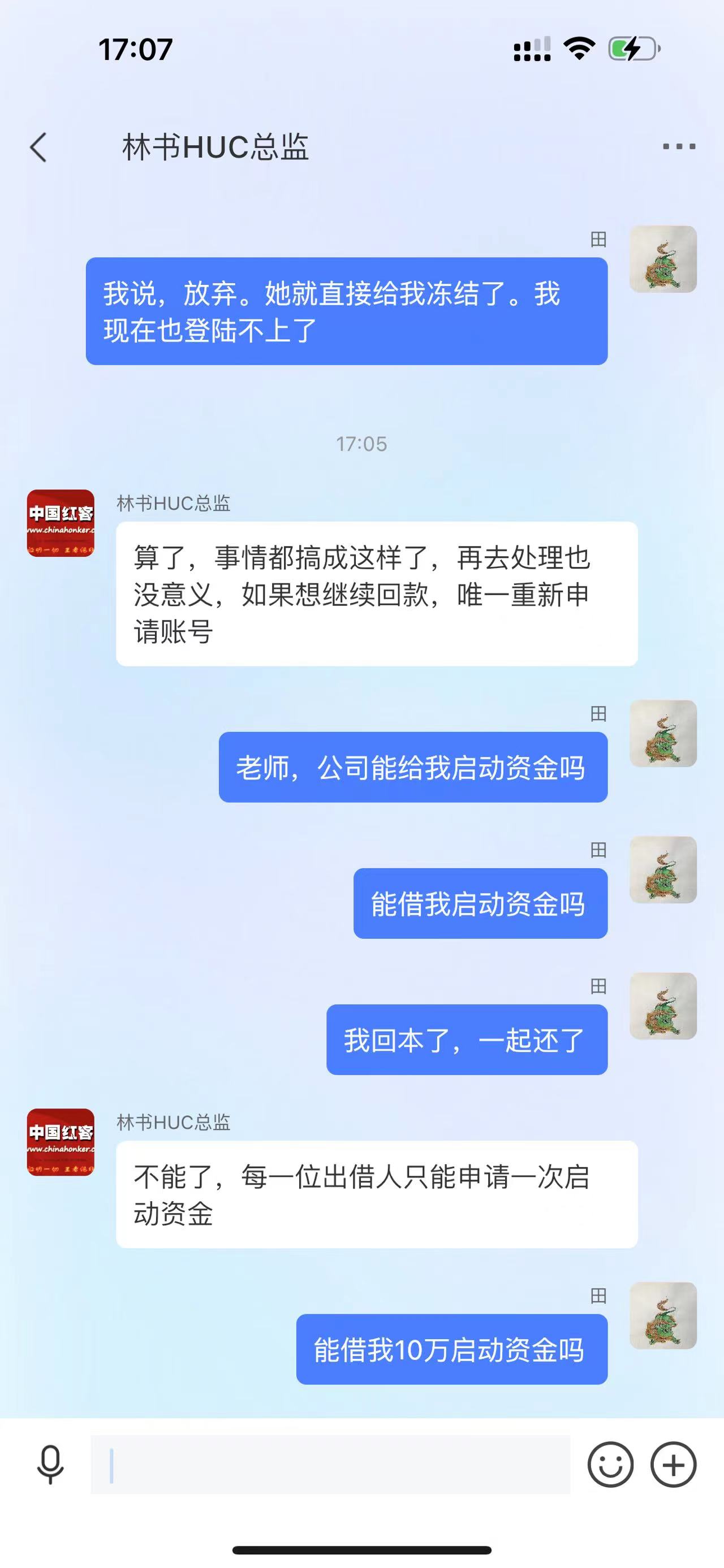Open the three-dot chat options menu
The width and height of the screenshot is (724, 1568).
coord(679,147)
